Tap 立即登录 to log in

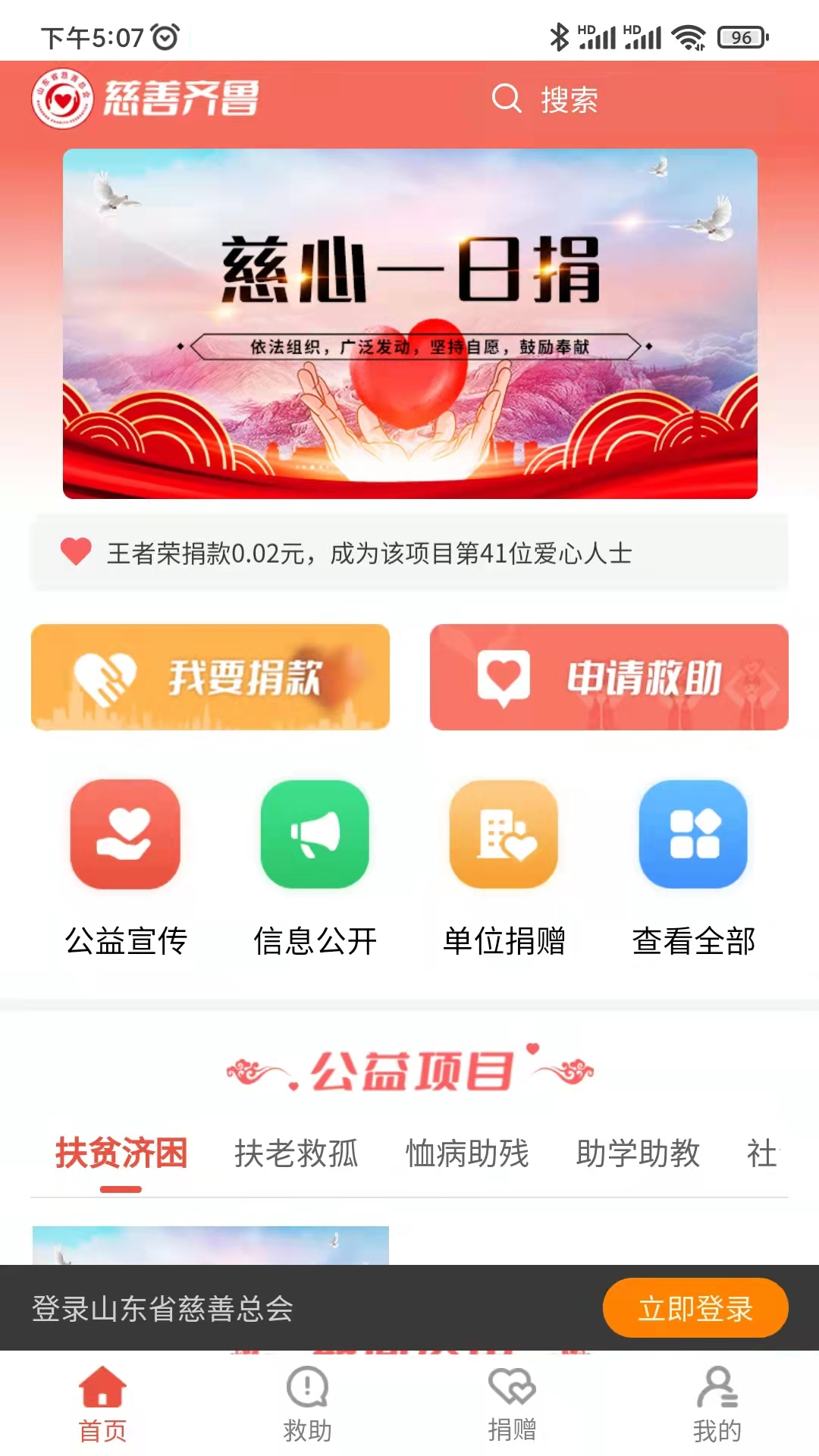coord(695,1308)
